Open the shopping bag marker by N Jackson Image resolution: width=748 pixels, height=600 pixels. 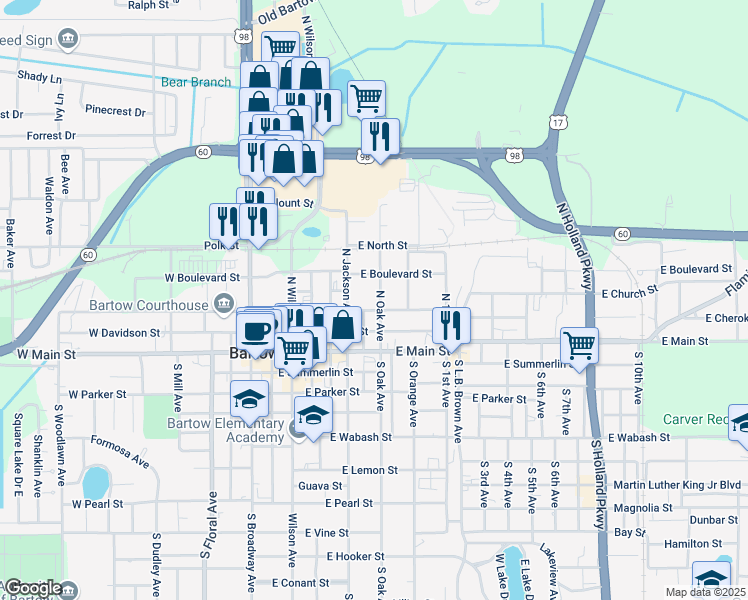[343, 324]
